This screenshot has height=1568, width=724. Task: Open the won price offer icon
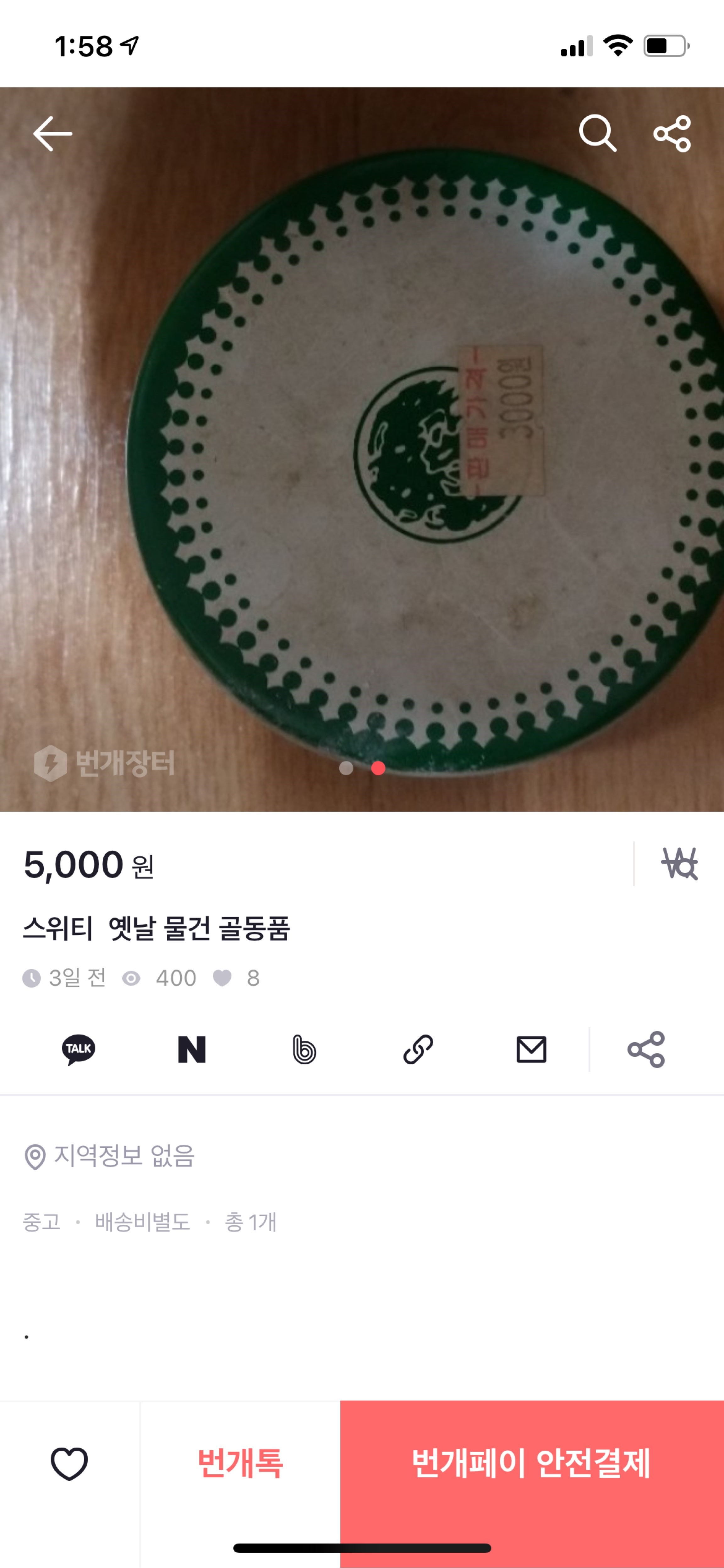679,864
